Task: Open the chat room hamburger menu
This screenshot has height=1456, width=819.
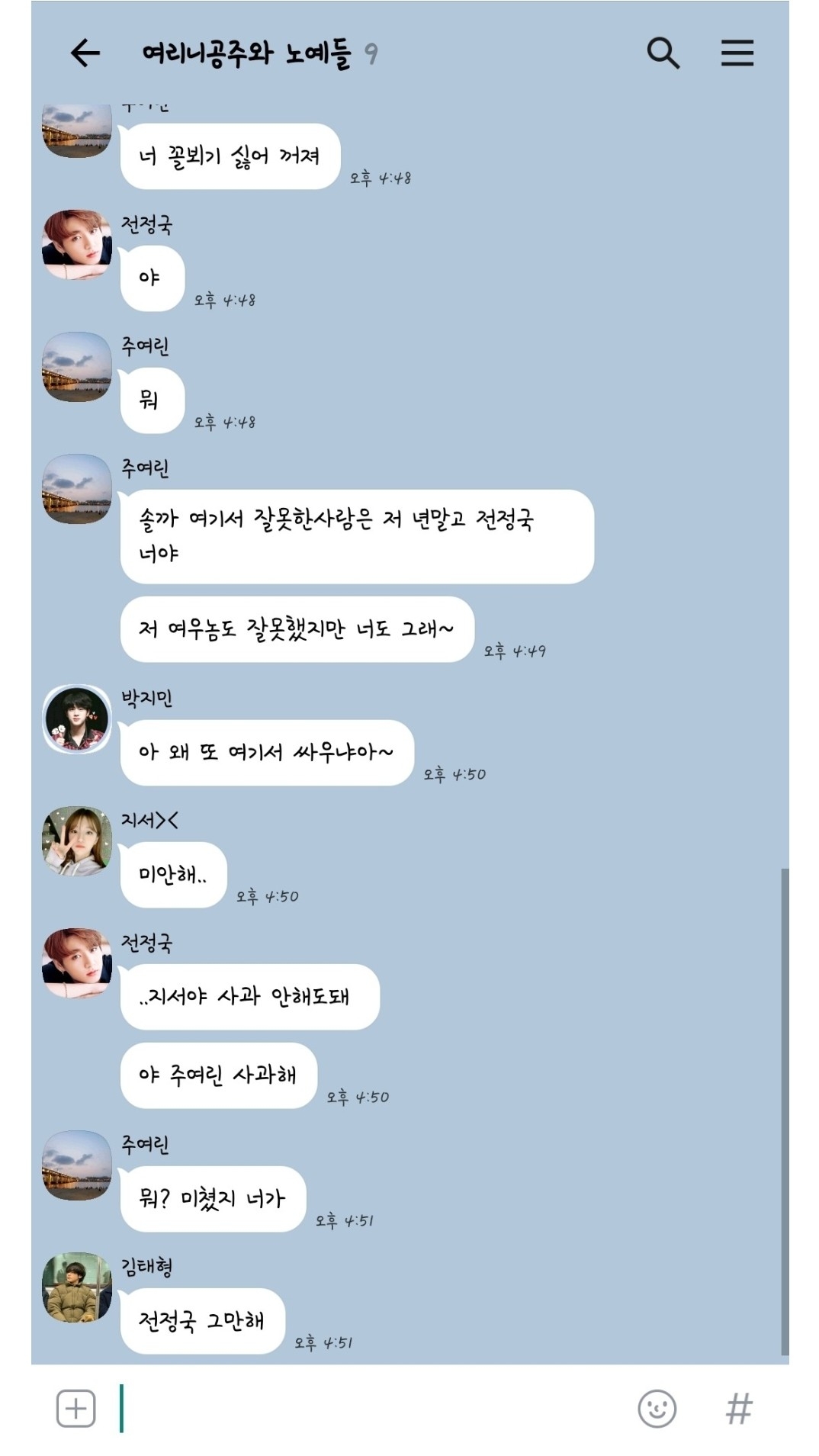Action: point(737,53)
